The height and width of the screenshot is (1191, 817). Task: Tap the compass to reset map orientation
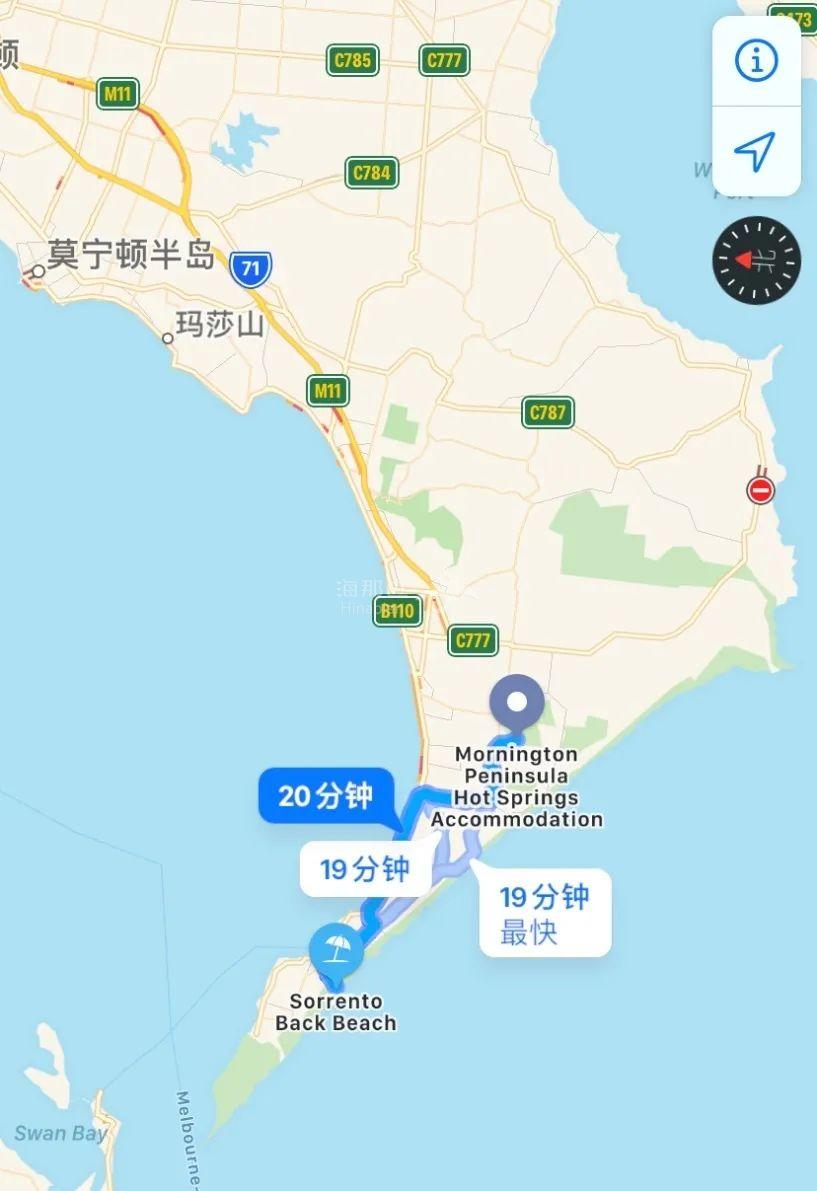(756, 261)
